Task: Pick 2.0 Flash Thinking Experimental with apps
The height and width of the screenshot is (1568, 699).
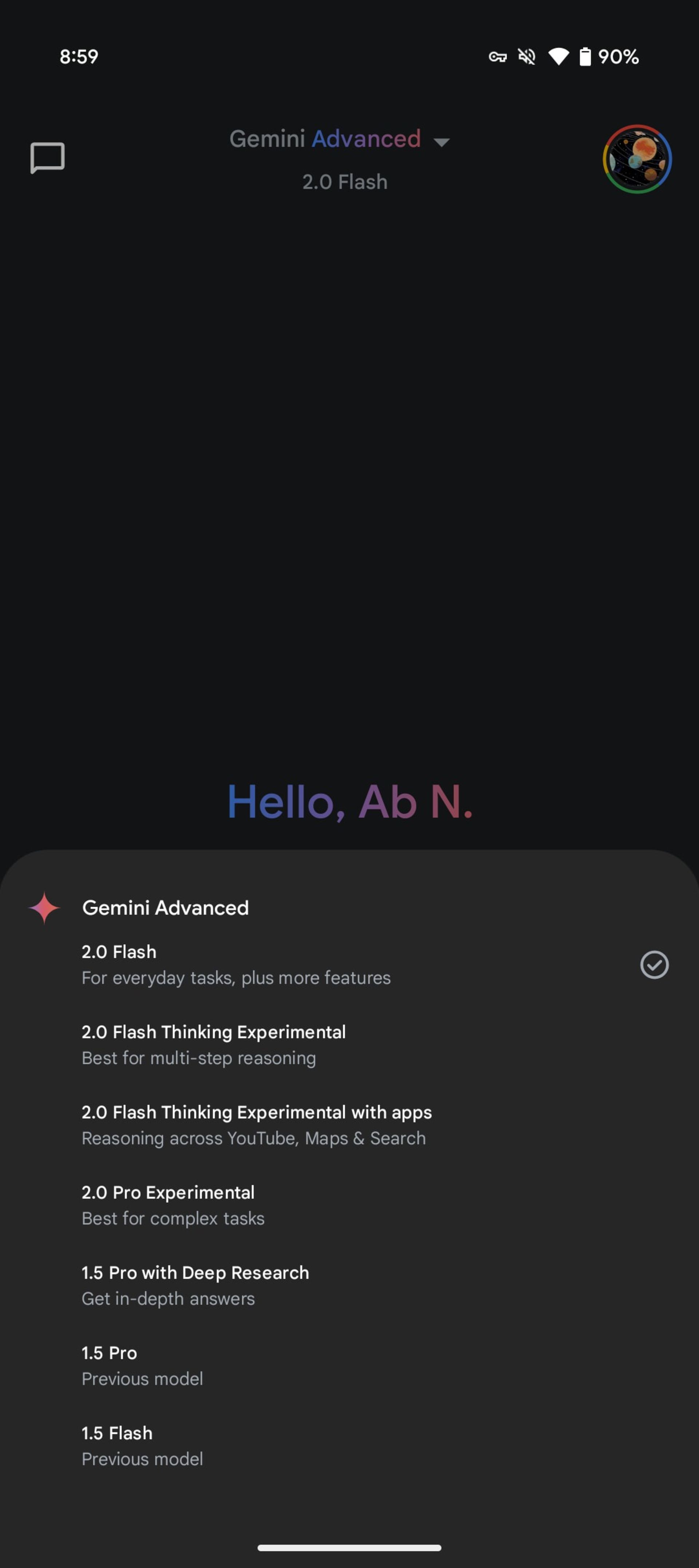Action: (x=256, y=1125)
